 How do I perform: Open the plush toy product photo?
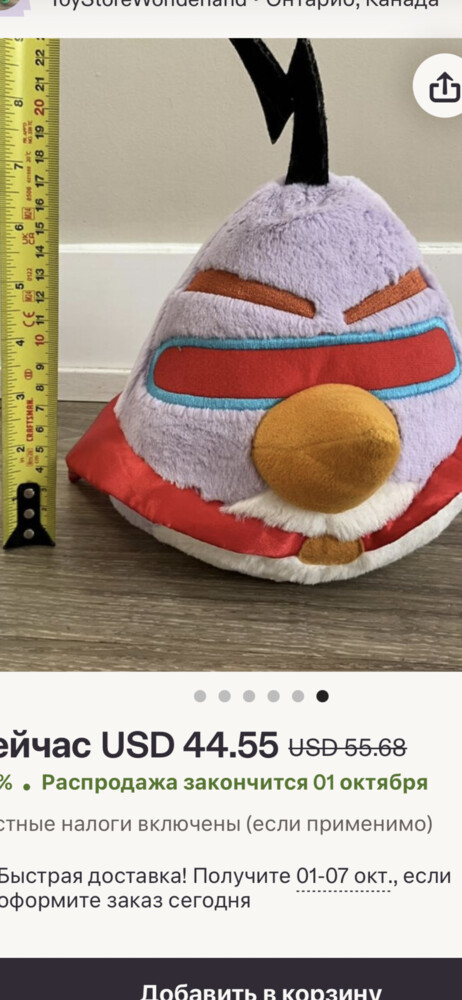(231, 355)
